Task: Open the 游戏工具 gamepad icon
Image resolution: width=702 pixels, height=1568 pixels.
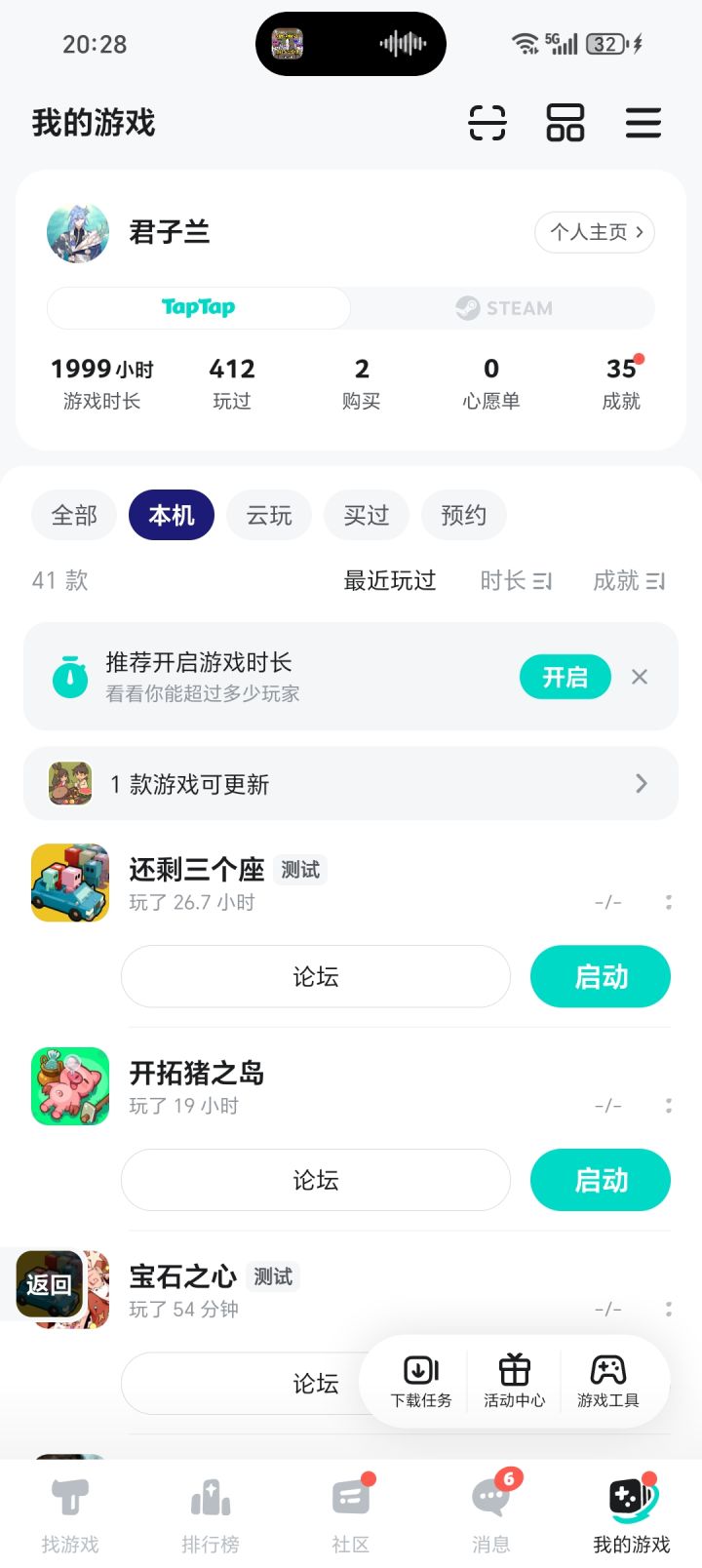Action: 608,1381
